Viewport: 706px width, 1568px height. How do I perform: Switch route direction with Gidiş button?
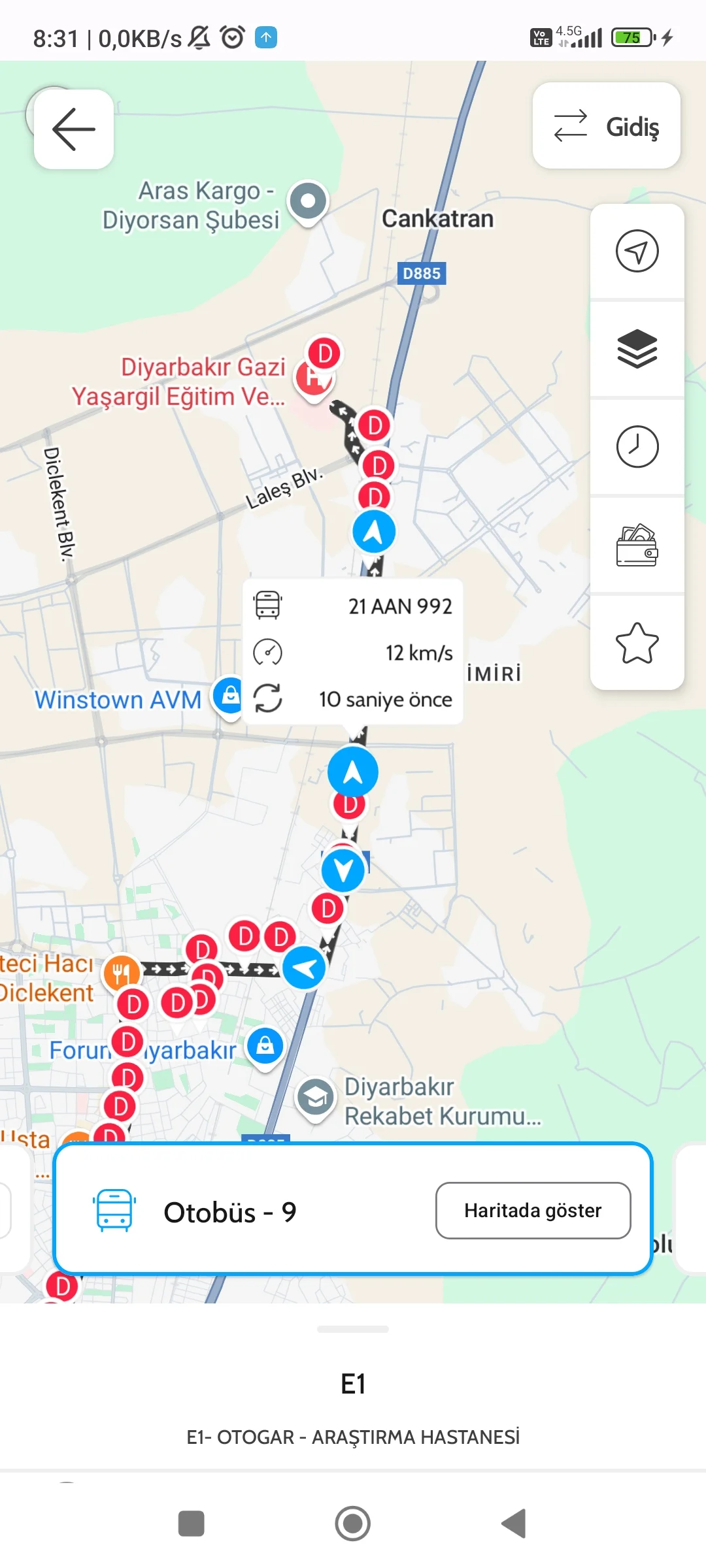[x=606, y=126]
